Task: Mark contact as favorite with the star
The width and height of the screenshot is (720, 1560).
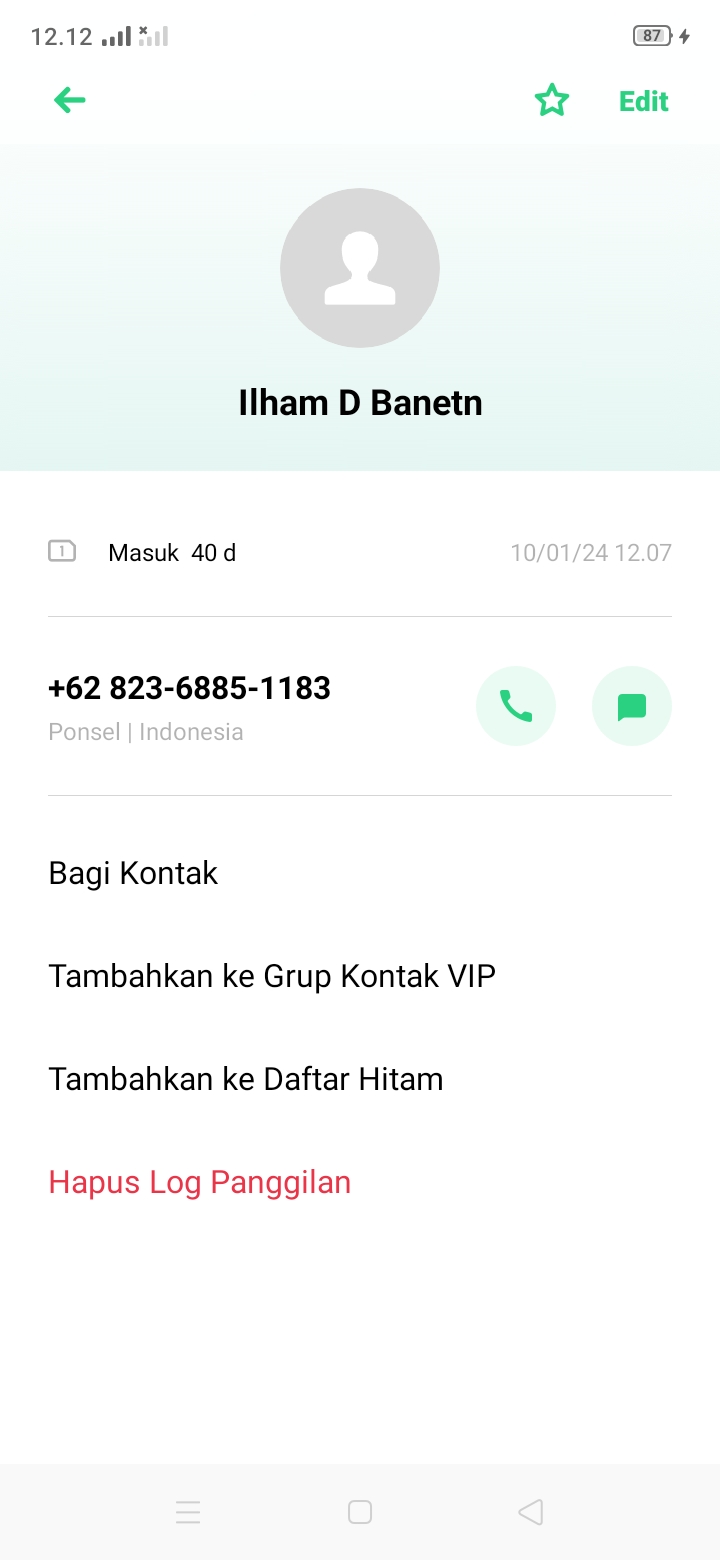Action: tap(551, 101)
